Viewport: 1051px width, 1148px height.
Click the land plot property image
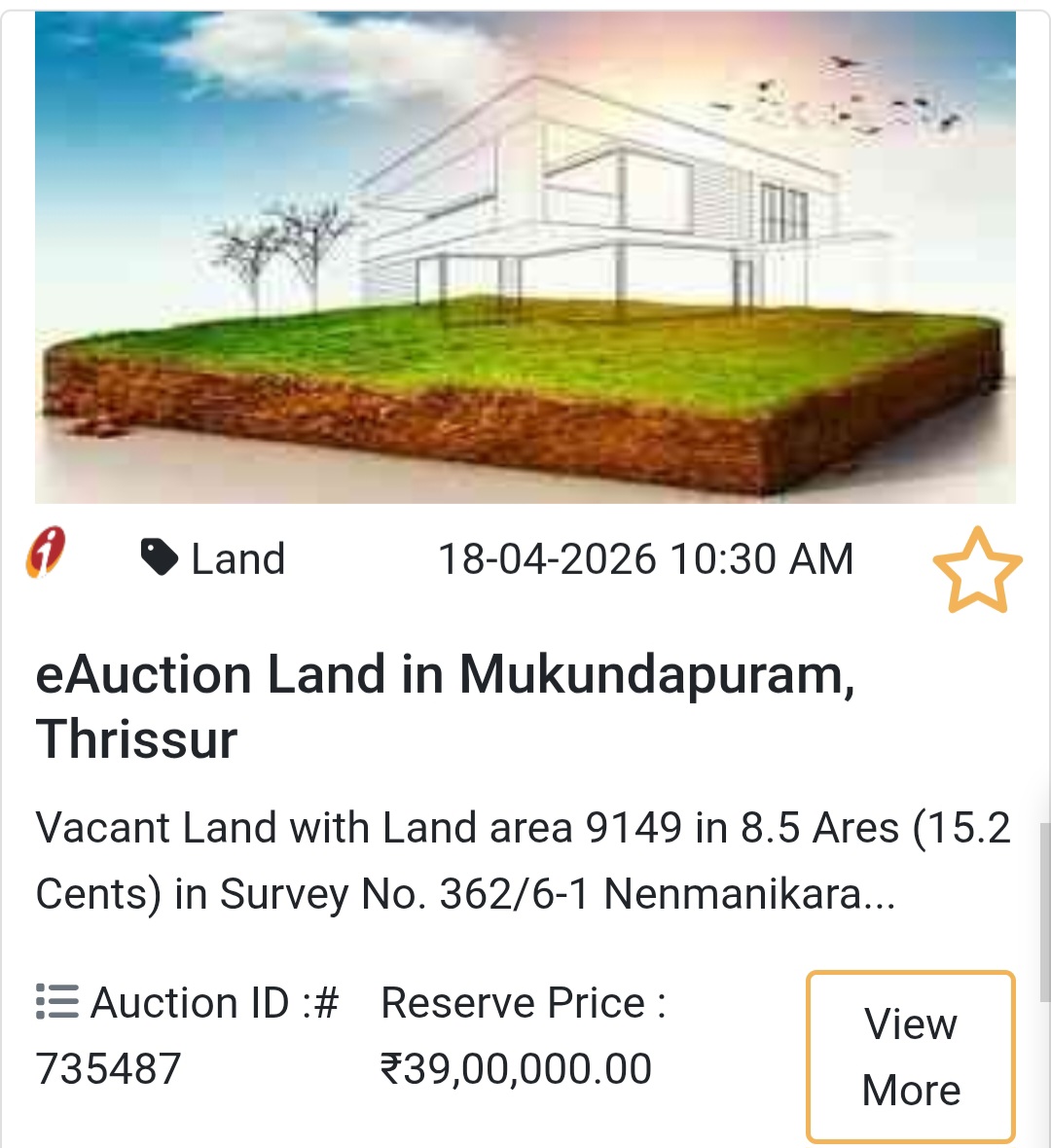pos(525,258)
